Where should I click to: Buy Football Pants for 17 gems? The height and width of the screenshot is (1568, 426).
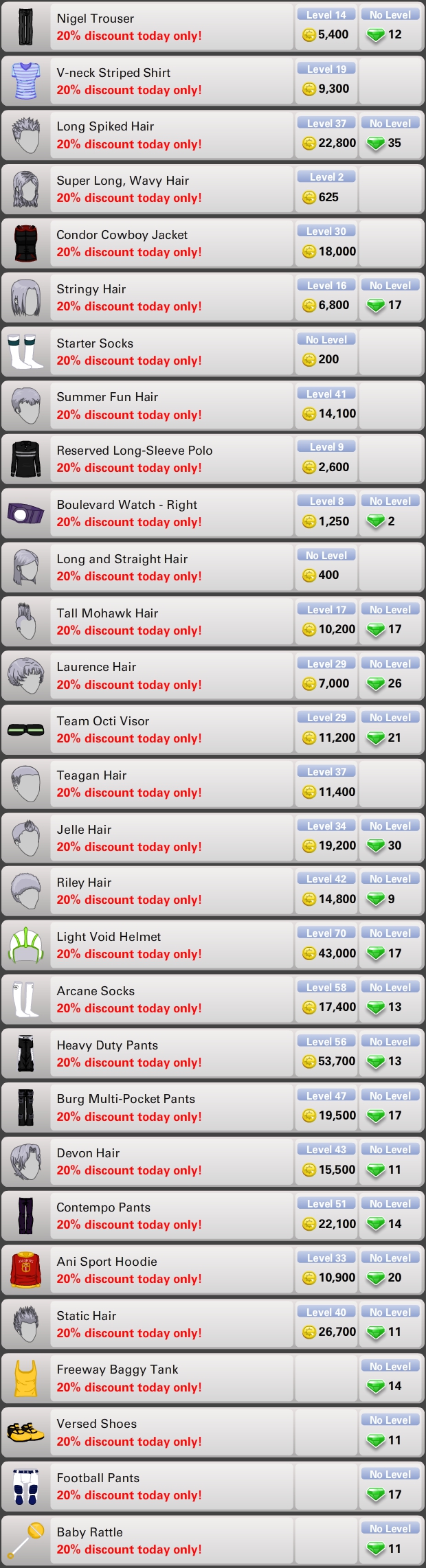pyautogui.click(x=390, y=1486)
